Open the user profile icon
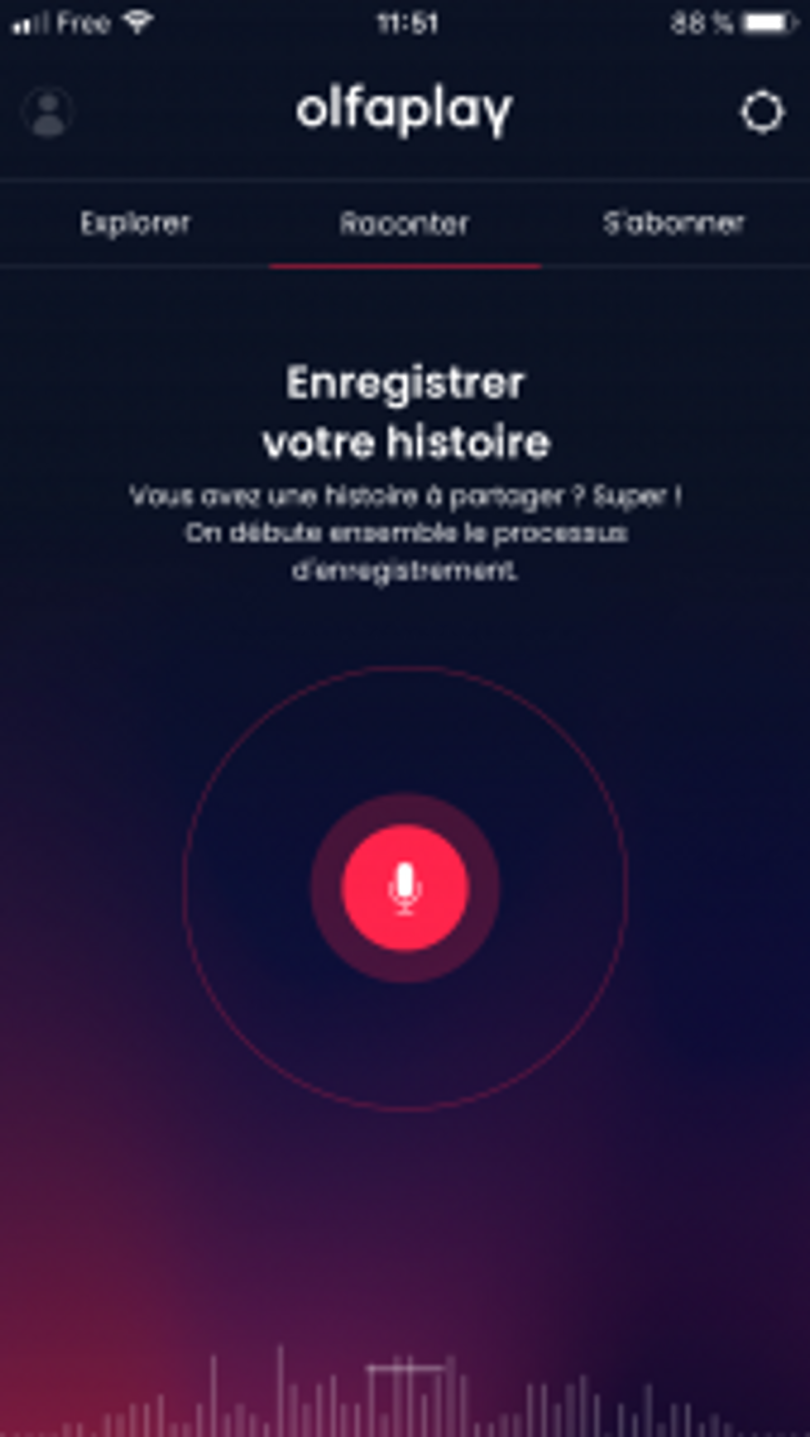Viewport: 810px width, 1437px height. 47,112
